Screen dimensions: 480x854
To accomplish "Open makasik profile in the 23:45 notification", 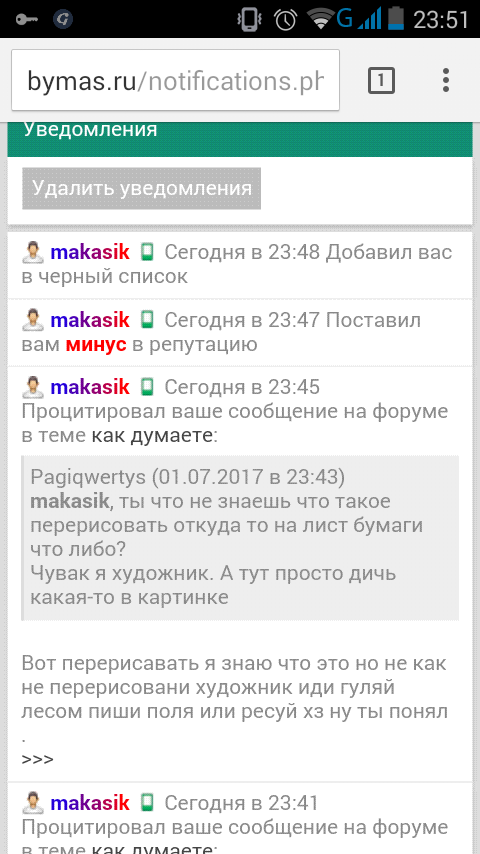I will pos(90,387).
